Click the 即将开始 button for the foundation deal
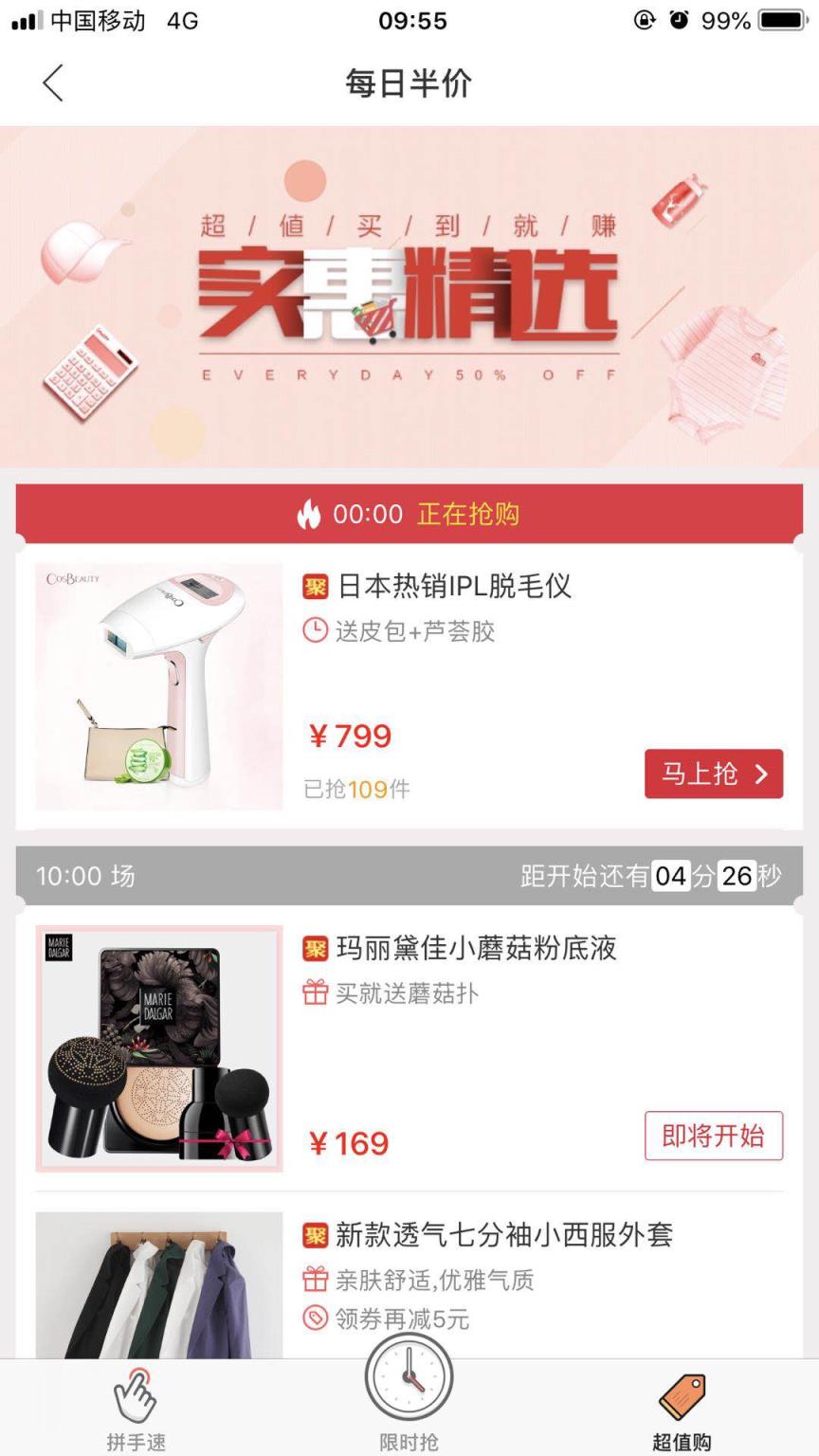819x1456 pixels. click(713, 1135)
